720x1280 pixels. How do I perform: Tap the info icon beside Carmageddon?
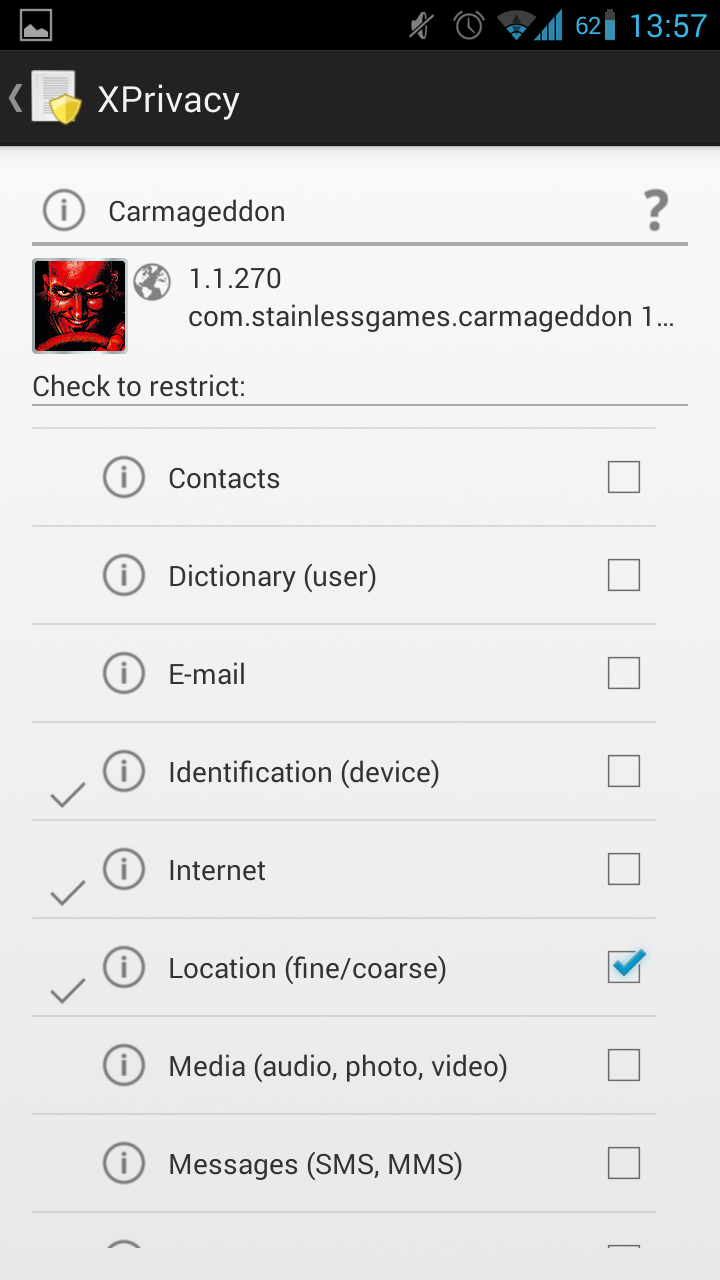coord(63,211)
